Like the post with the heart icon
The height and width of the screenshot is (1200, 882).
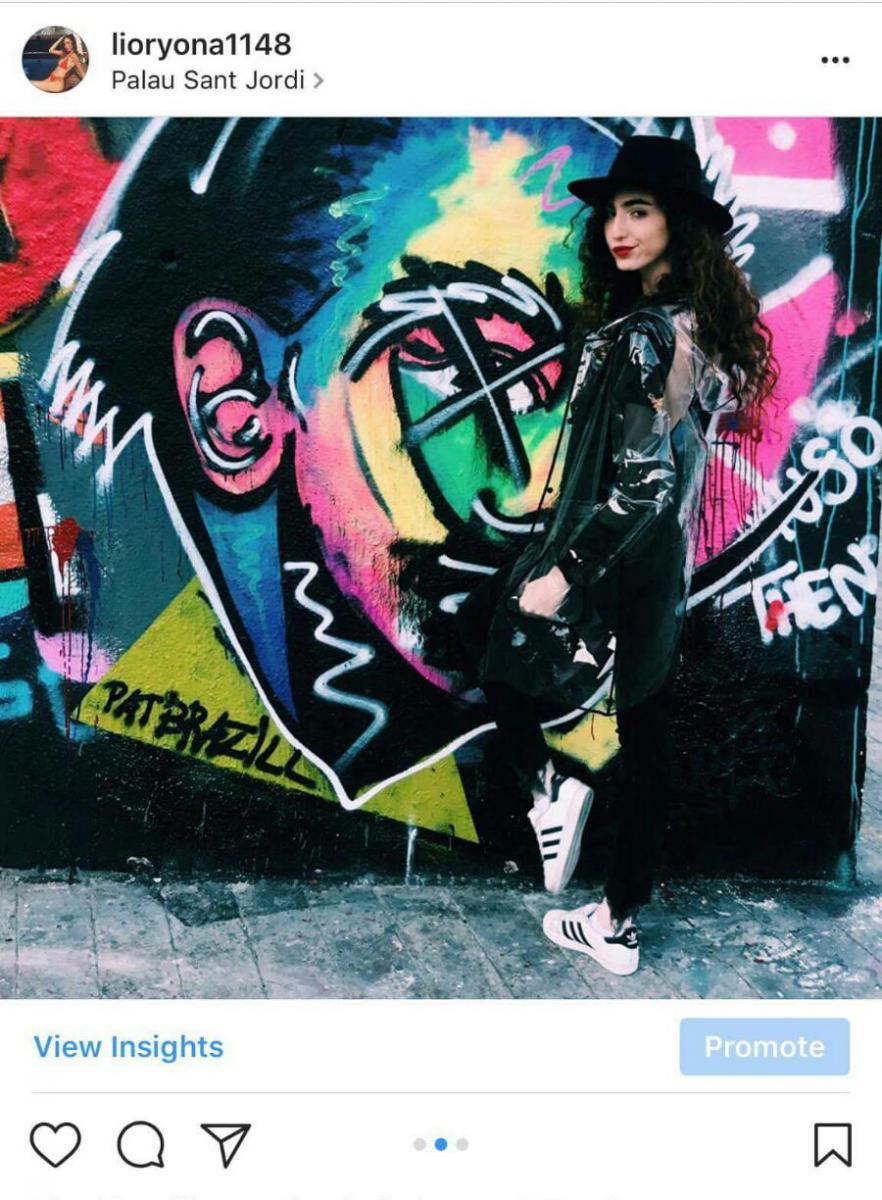coord(55,1144)
